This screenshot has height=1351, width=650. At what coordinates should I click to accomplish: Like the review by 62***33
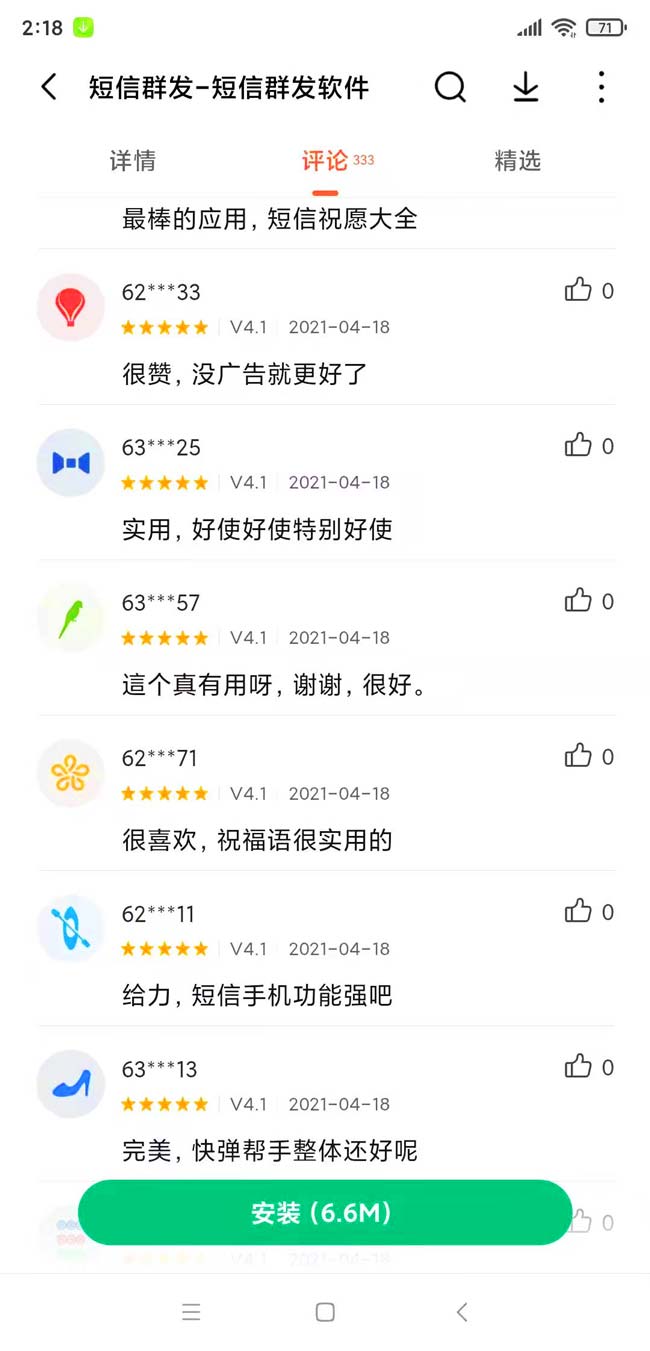pos(579,291)
